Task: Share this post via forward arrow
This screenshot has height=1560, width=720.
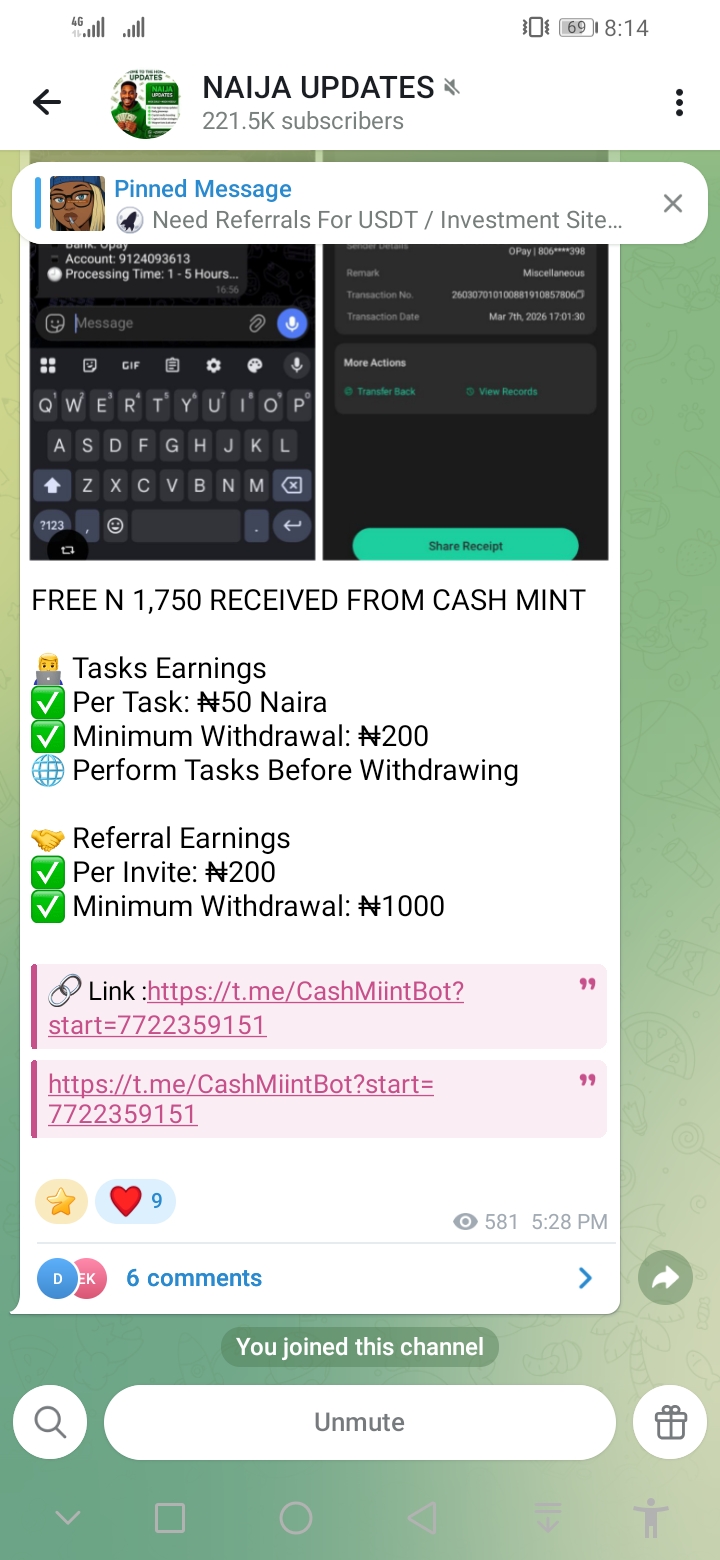Action: (665, 1277)
